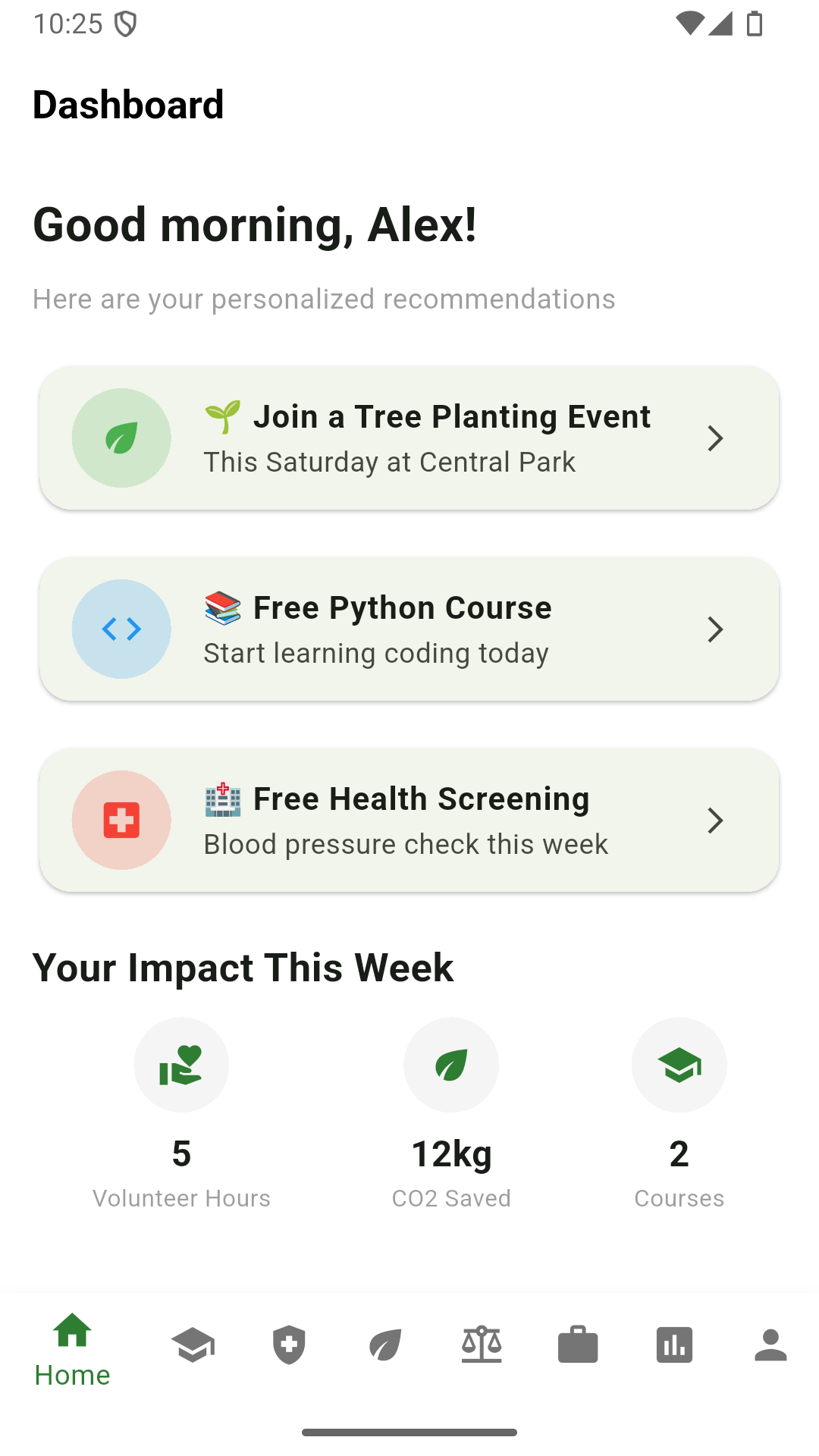The height and width of the screenshot is (1456, 819).
Task: Switch to the briefcase jobs tab
Action: (578, 1345)
